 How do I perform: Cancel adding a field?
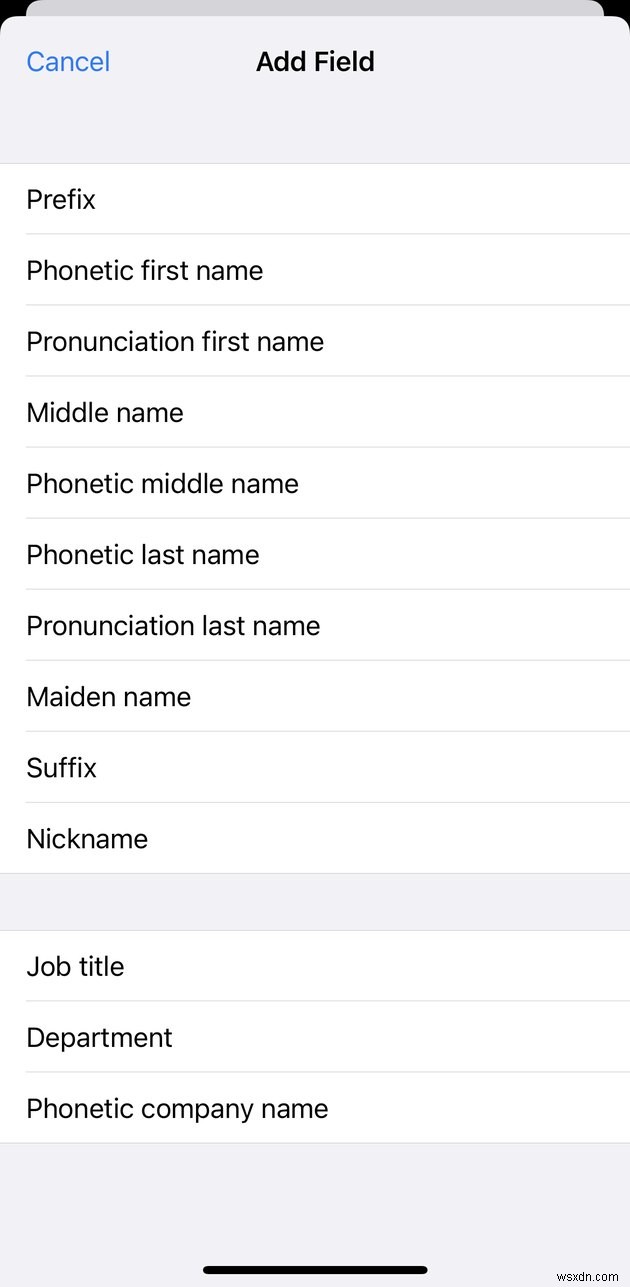(x=68, y=62)
